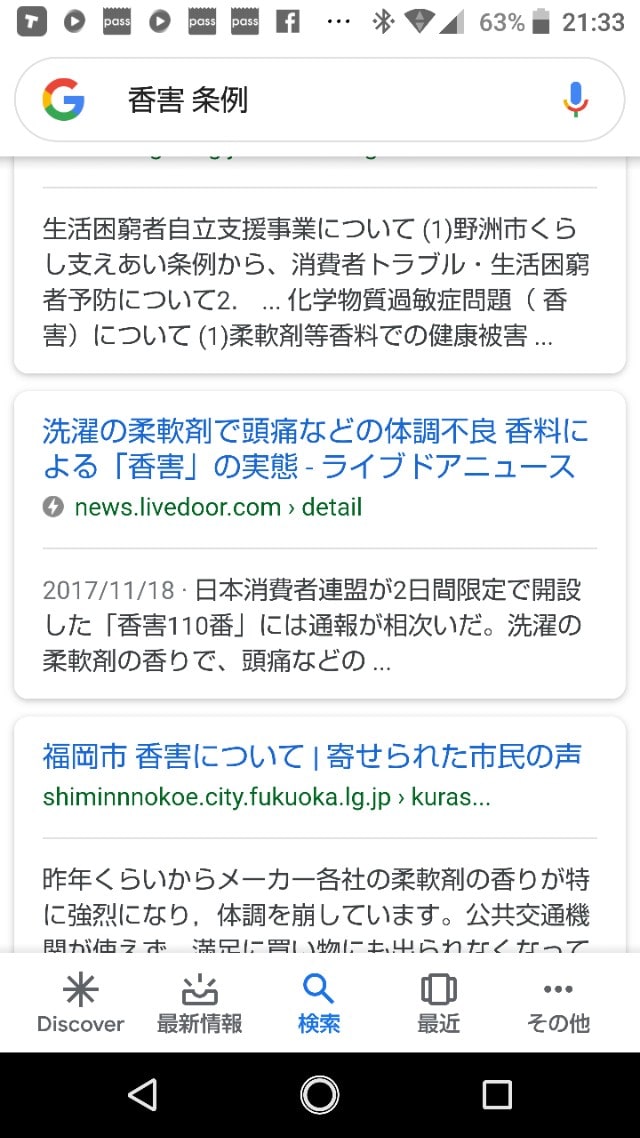Switch to the 最新情報 tab
Image resolution: width=640 pixels, height=1138 pixels.
click(200, 1004)
